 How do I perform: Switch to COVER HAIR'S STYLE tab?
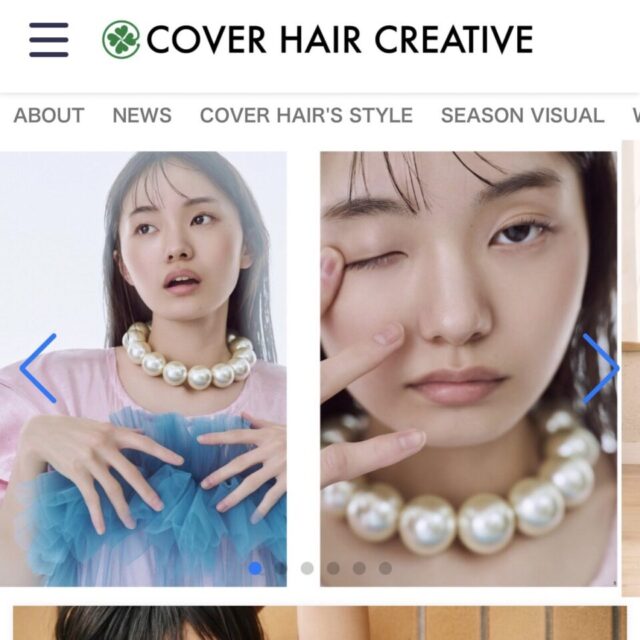point(306,115)
